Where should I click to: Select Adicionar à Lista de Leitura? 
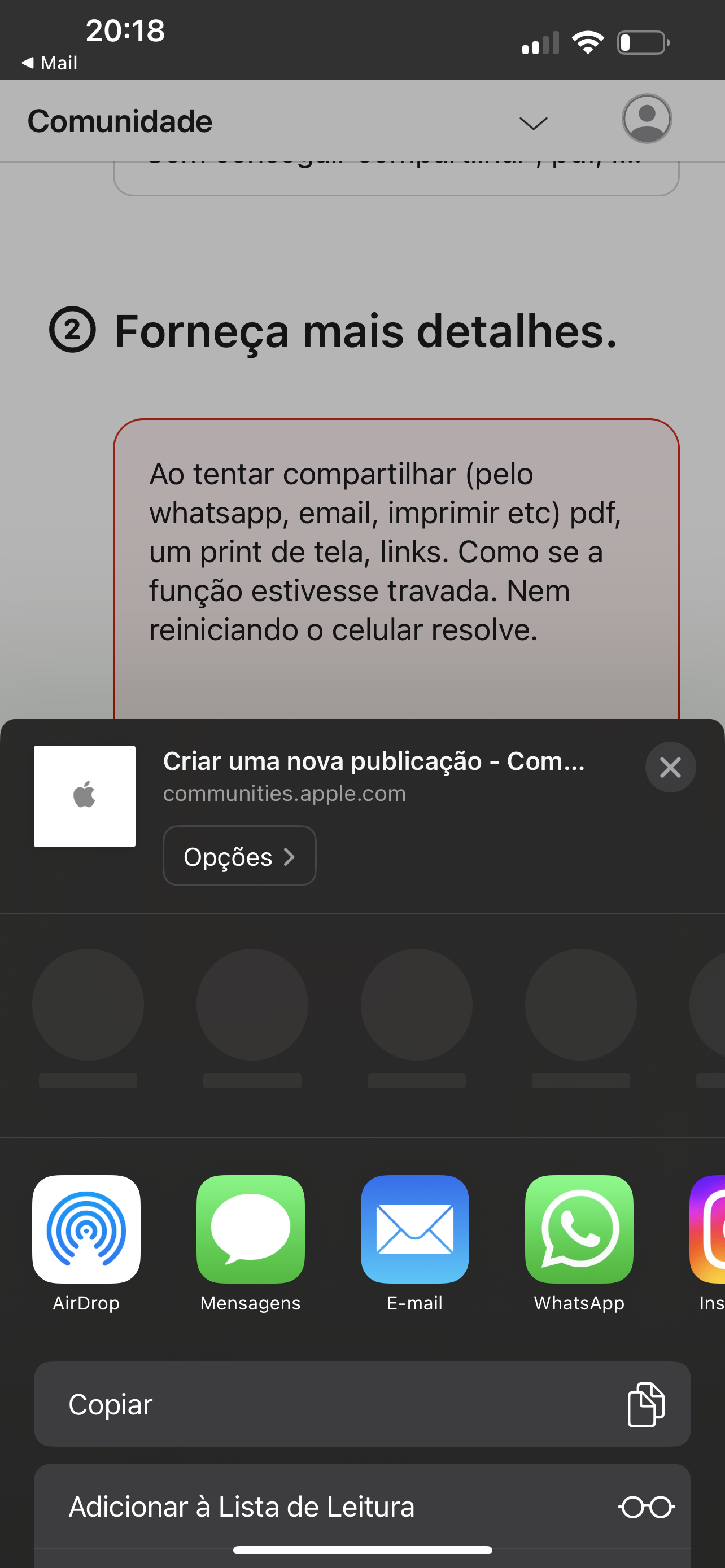tap(362, 1506)
